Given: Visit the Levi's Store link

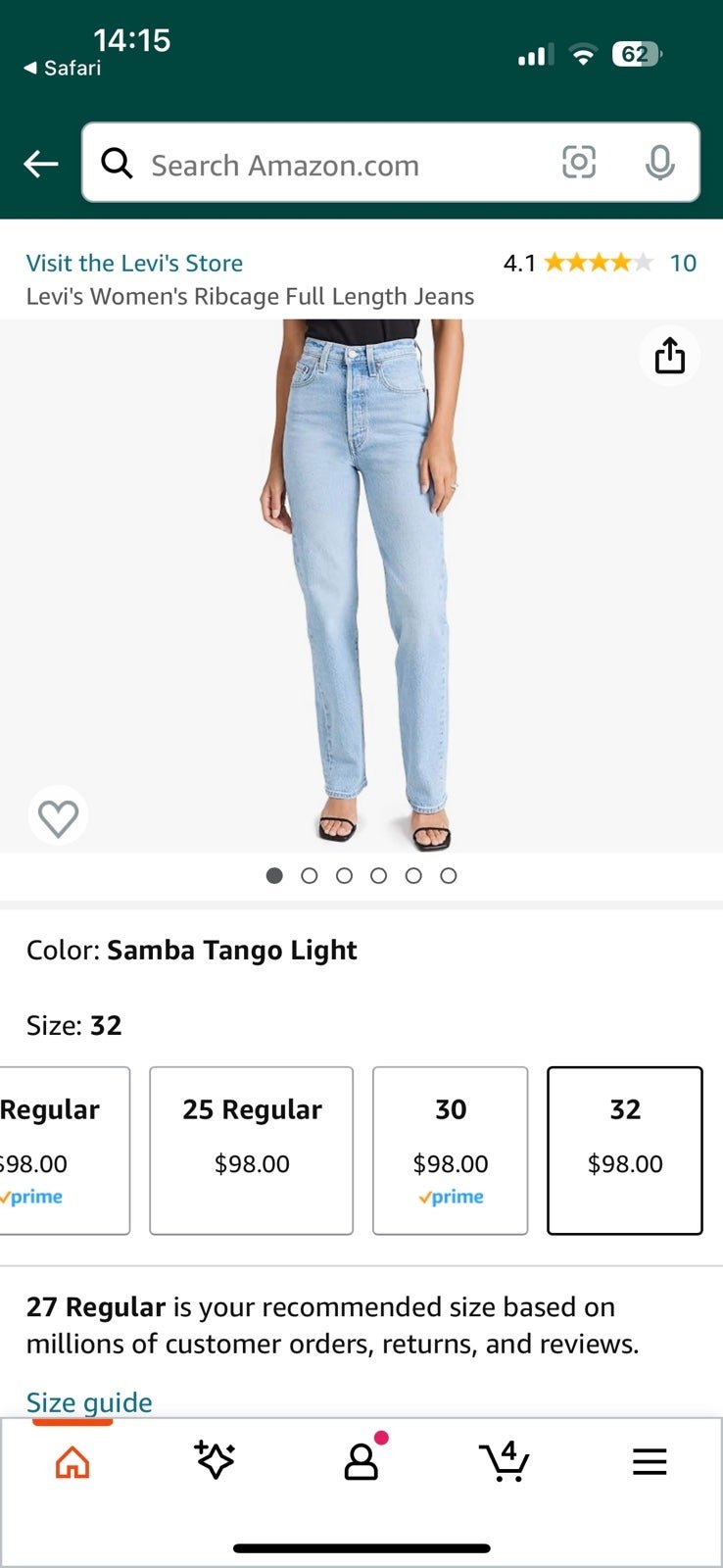Looking at the screenshot, I should coord(134,263).
